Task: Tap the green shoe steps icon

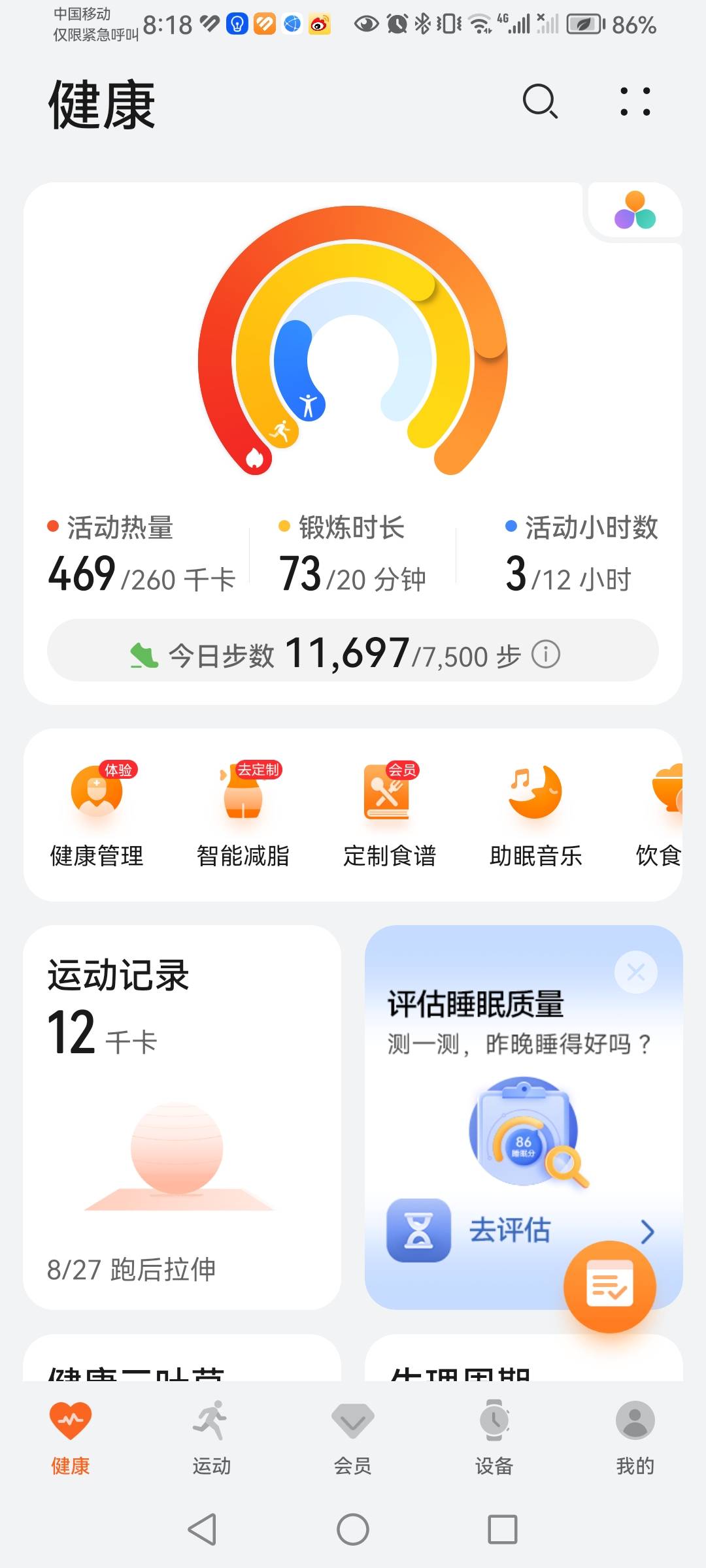Action: coord(144,654)
